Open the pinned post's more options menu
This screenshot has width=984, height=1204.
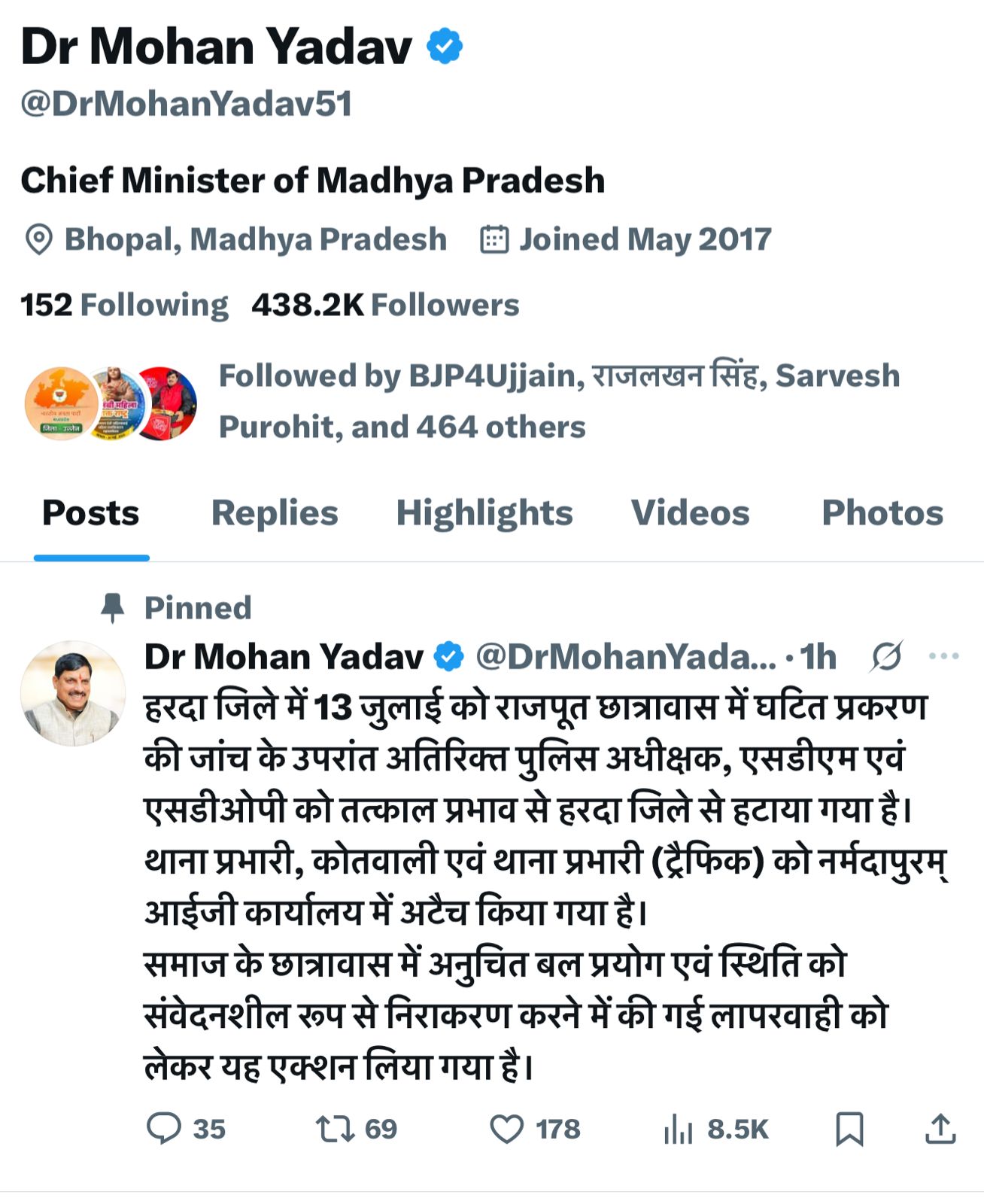pos(943,656)
